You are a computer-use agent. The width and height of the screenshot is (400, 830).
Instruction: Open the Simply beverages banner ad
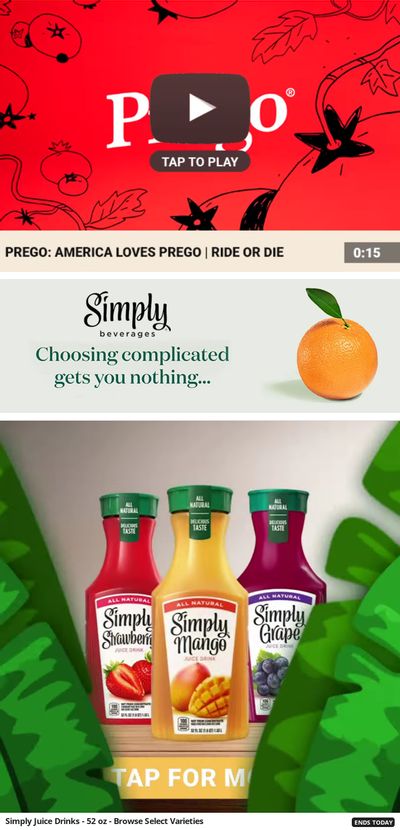tap(200, 346)
